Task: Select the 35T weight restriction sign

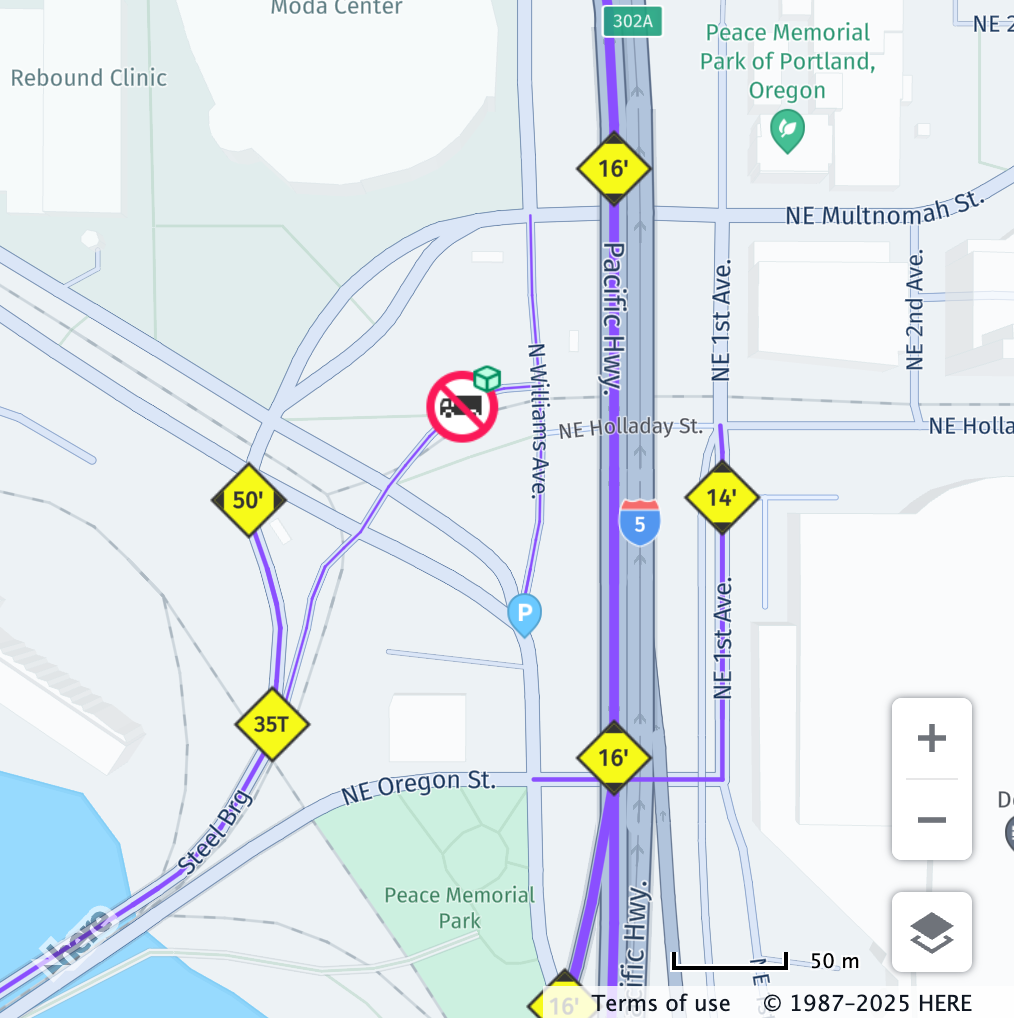Action: [x=272, y=723]
